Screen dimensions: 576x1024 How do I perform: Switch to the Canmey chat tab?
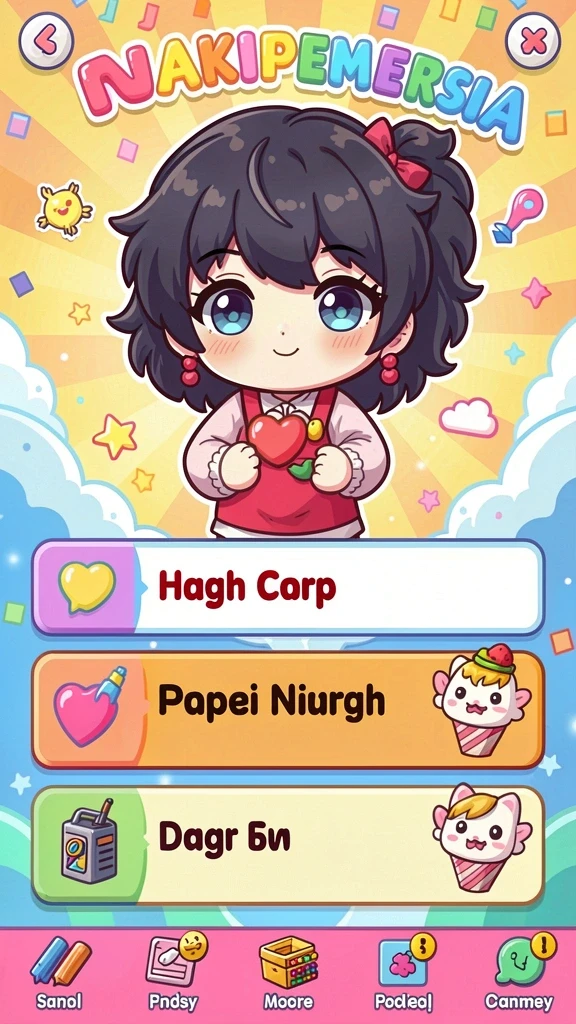[x=519, y=974]
